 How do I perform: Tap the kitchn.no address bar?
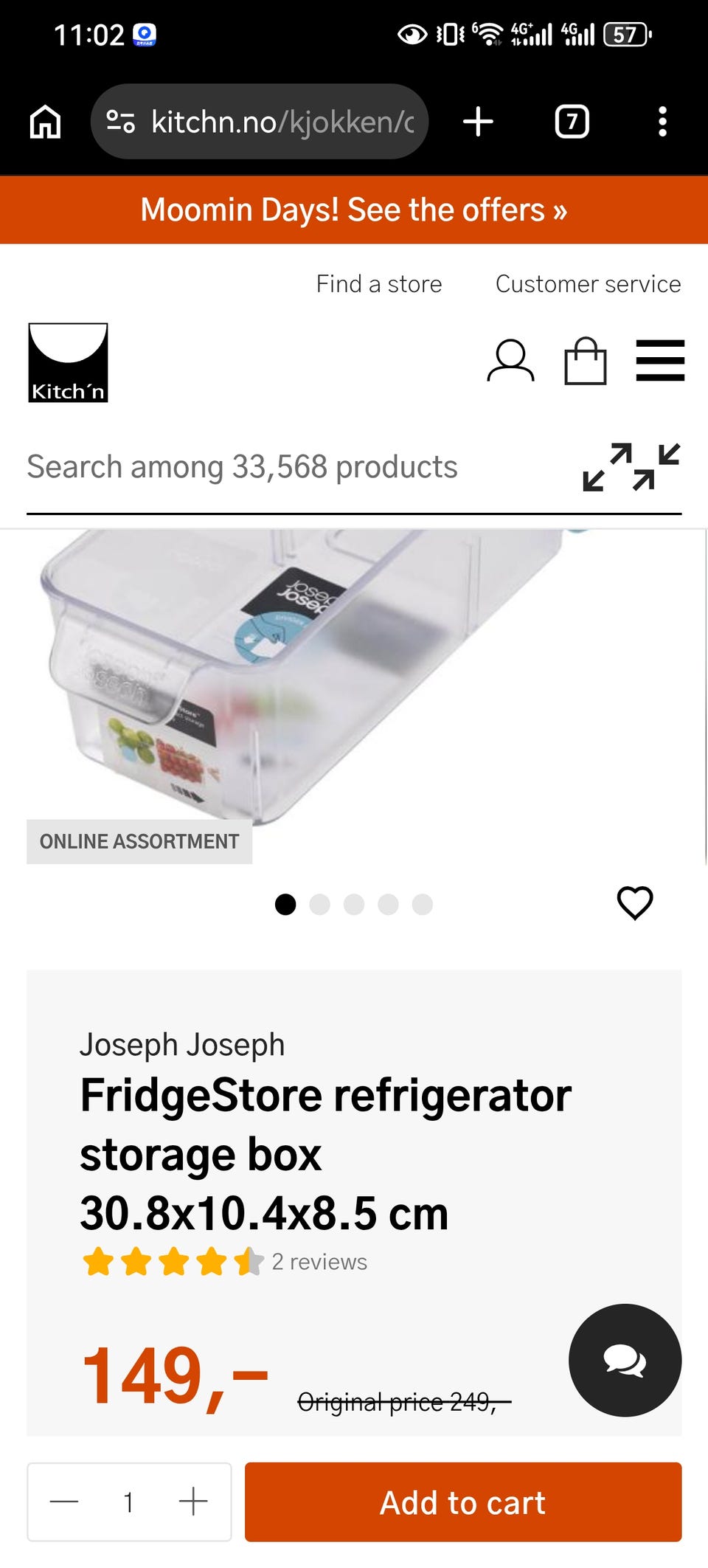coord(260,122)
